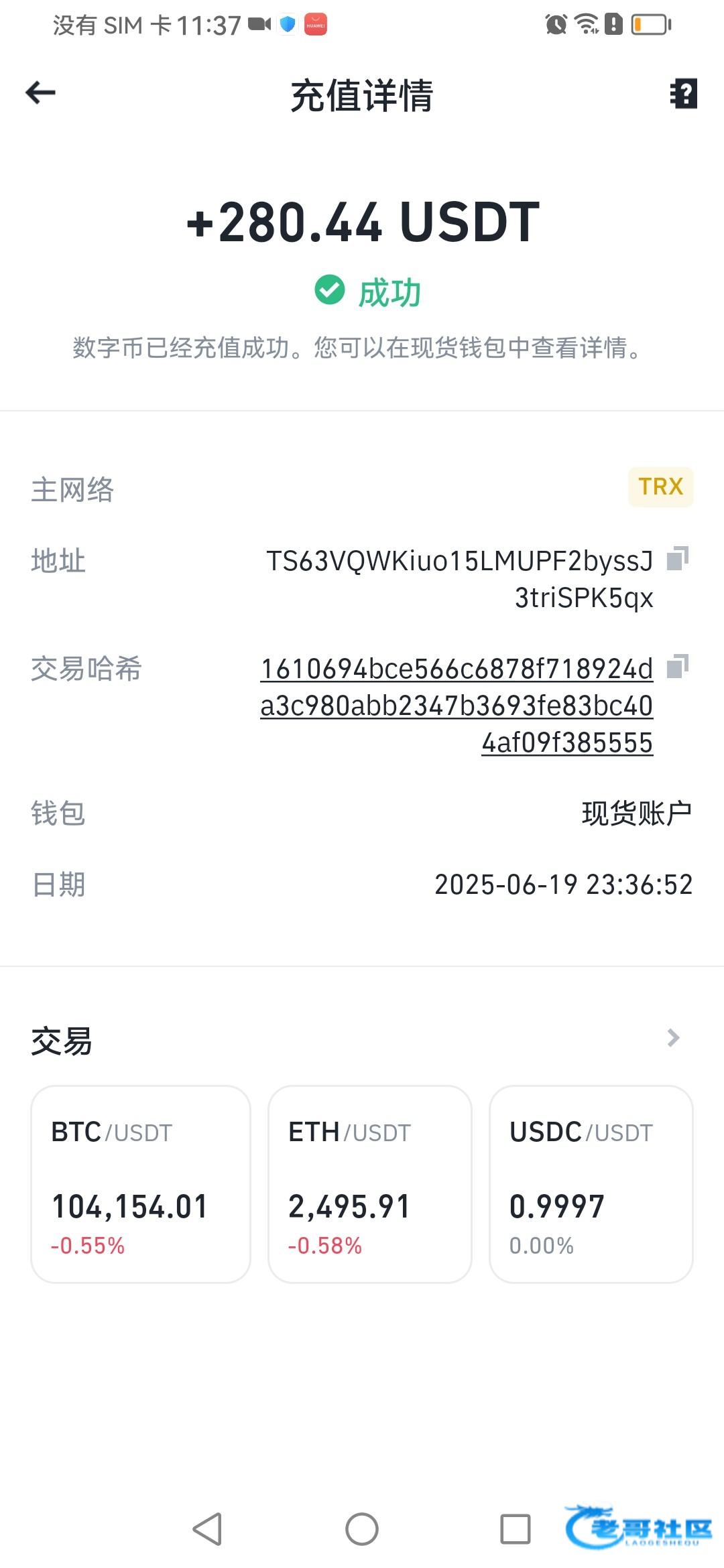Expand the 交易 section using its chevron
Image resolution: width=724 pixels, height=1568 pixels.
click(x=674, y=1038)
